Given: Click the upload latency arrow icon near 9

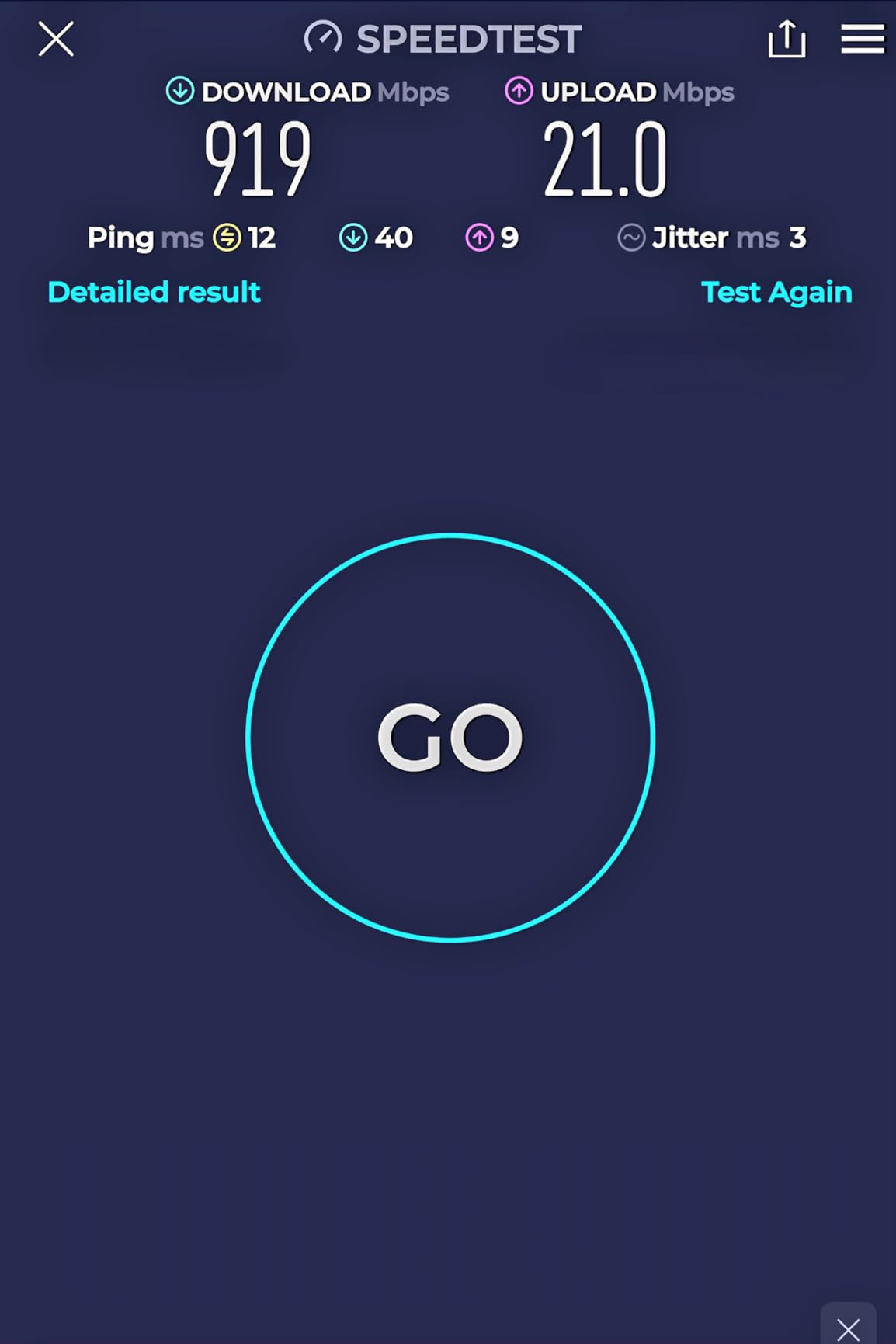Looking at the screenshot, I should (x=481, y=237).
